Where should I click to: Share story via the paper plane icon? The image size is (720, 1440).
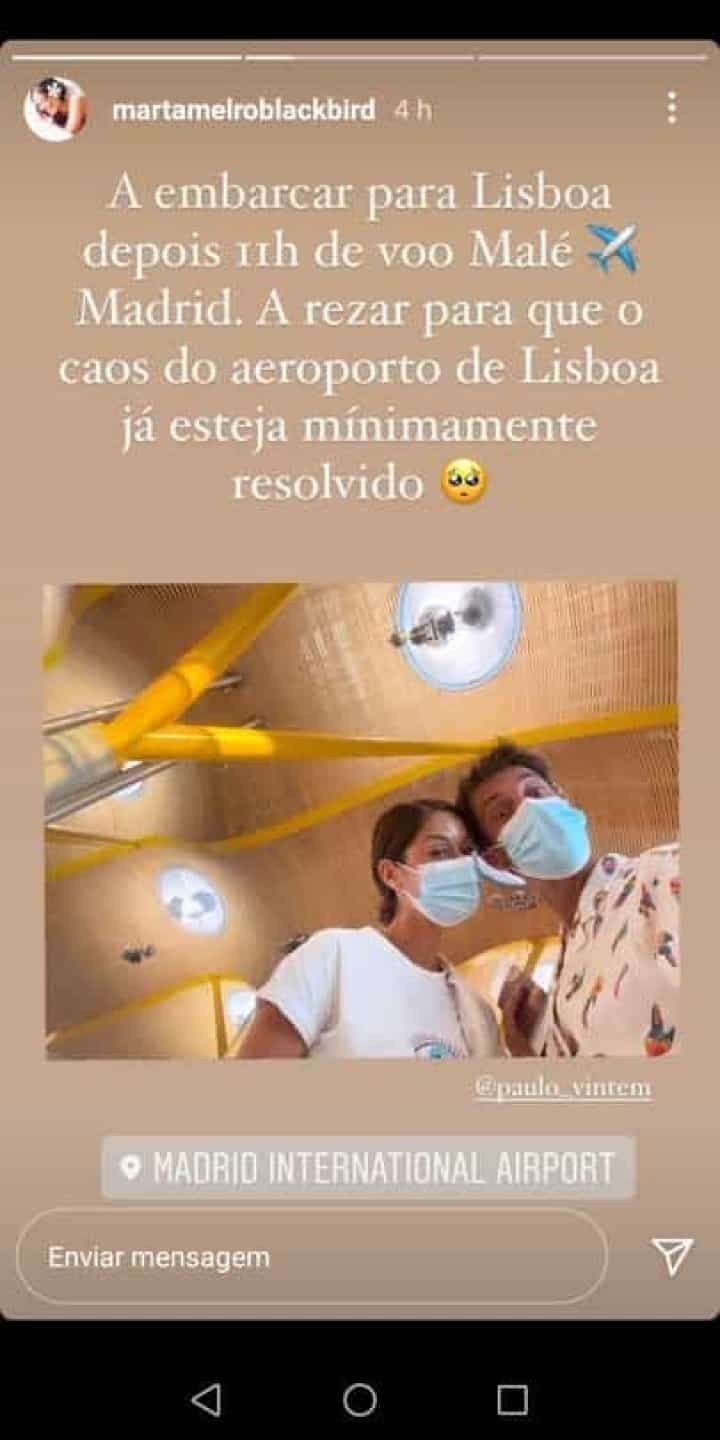pos(672,1257)
